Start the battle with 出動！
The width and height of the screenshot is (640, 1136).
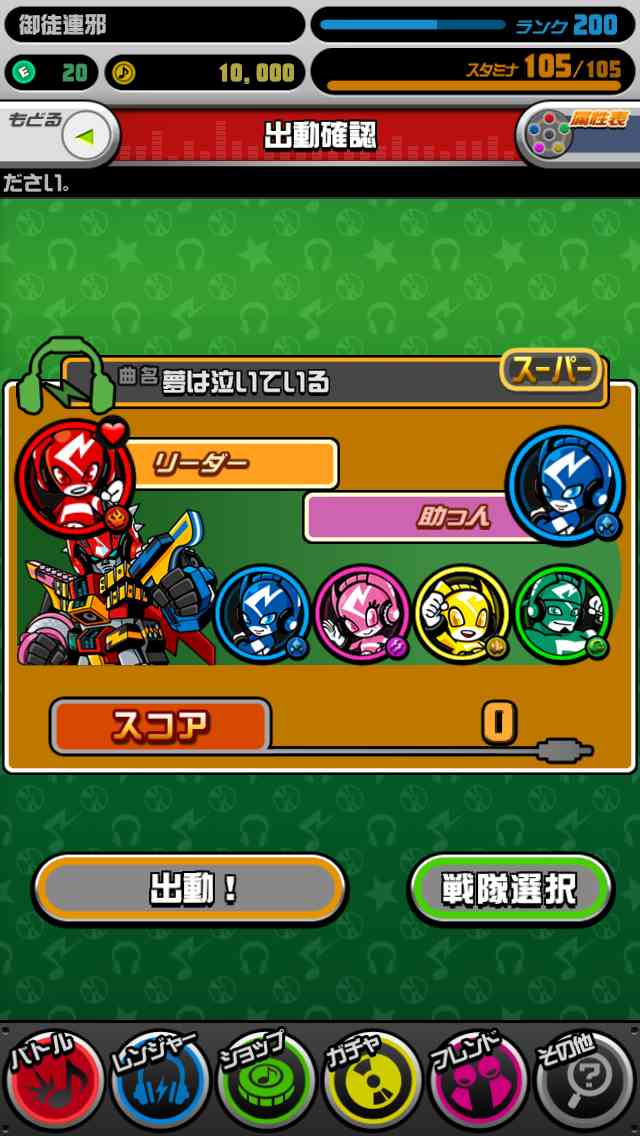[190, 889]
